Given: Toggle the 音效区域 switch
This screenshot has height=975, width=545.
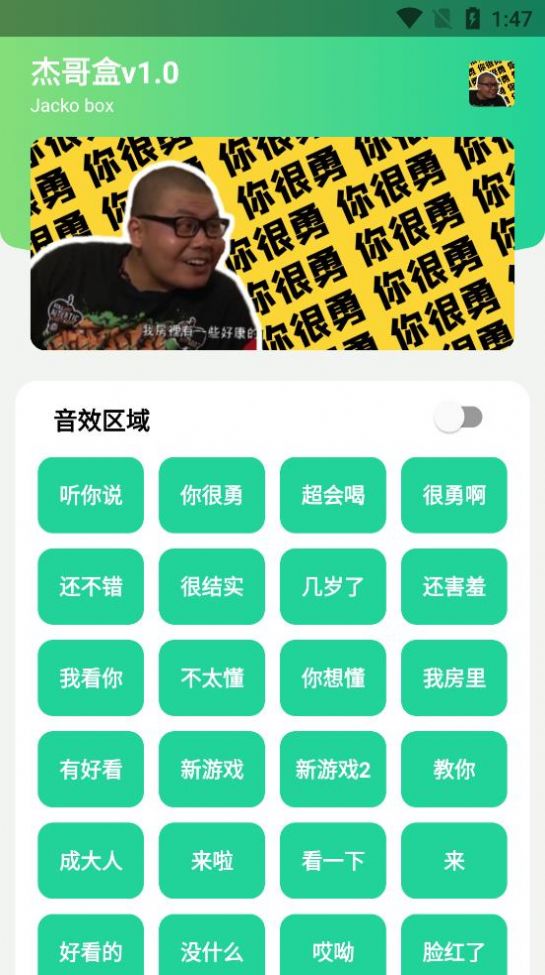Looking at the screenshot, I should tap(459, 417).
